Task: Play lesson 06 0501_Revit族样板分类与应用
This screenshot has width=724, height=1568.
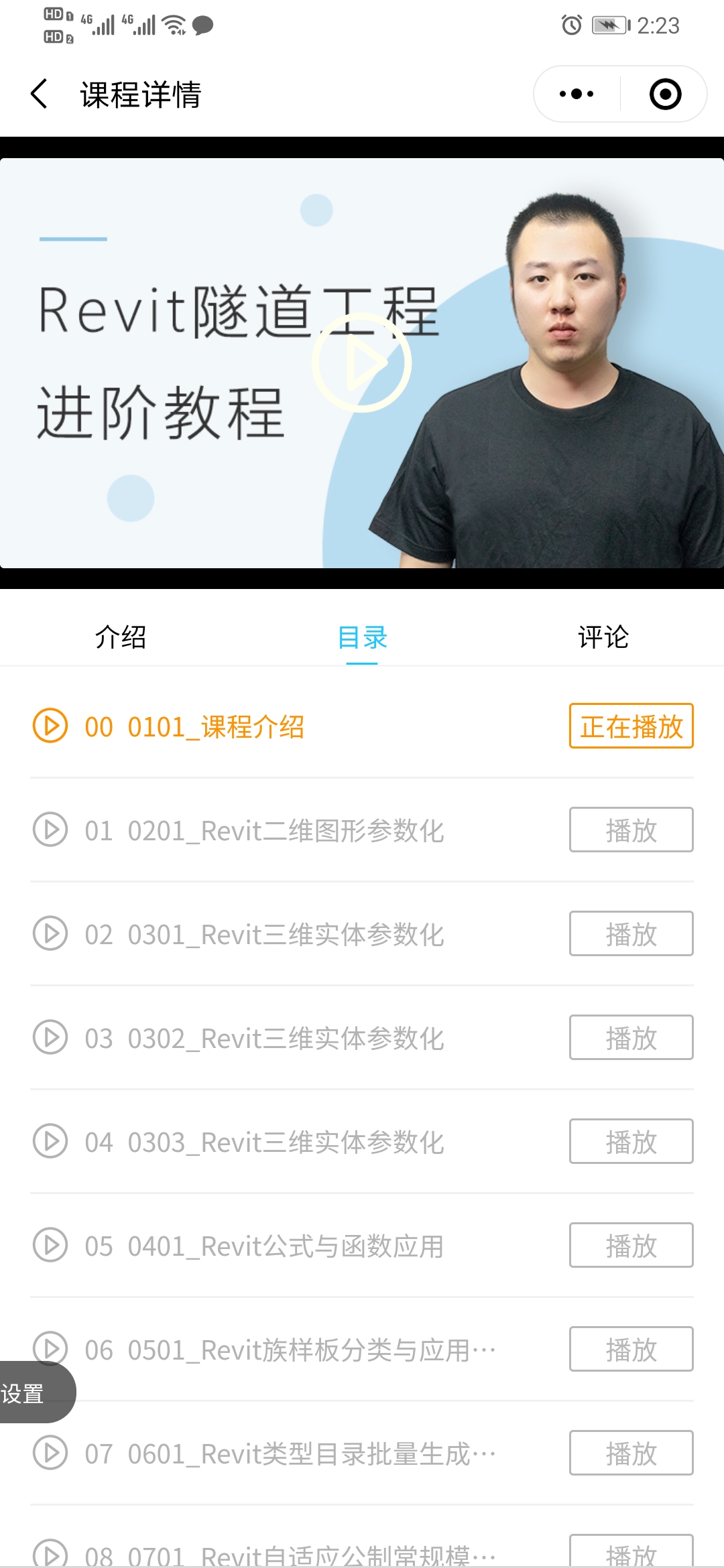Action: [631, 1349]
